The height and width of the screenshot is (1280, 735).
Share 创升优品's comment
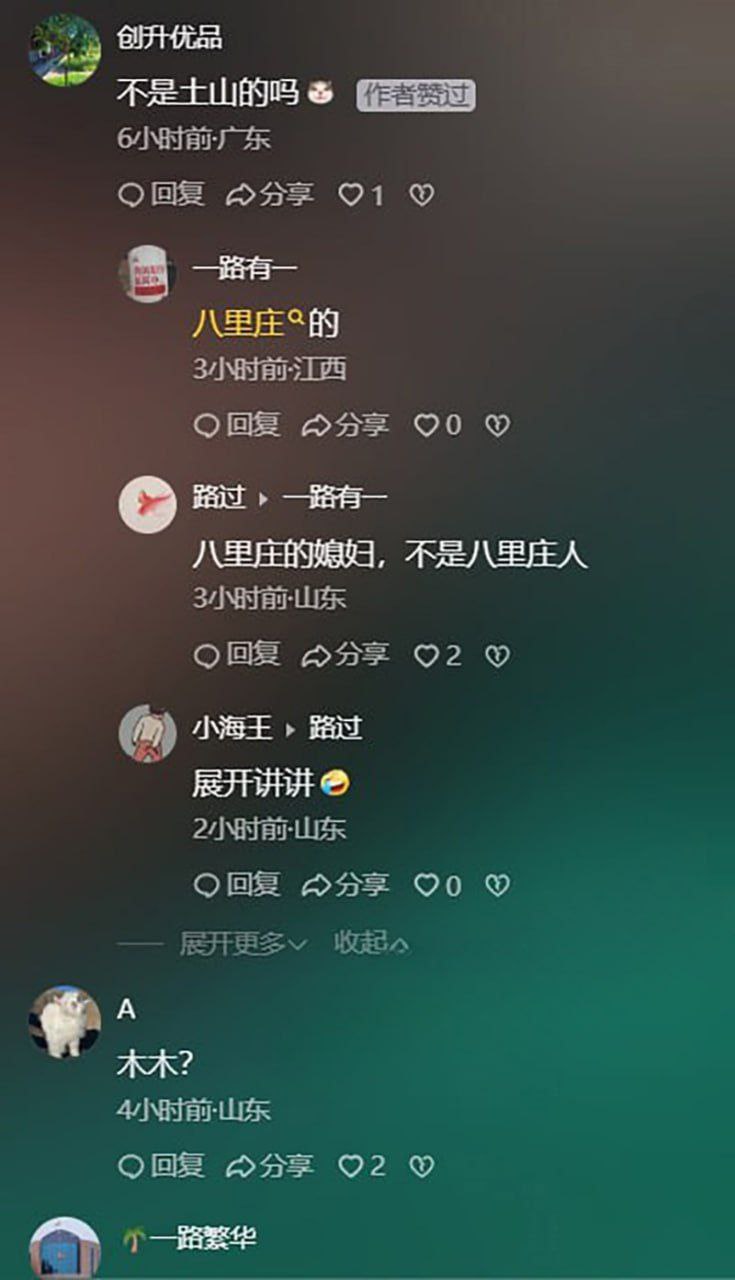point(268,194)
